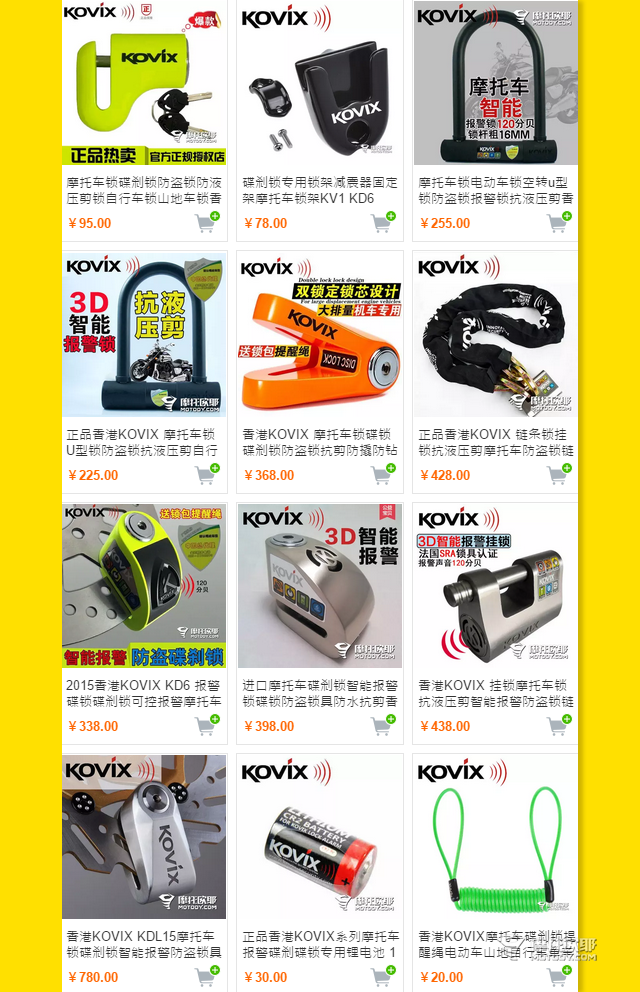
Task: Add the ¥398.00 disc lock to cart
Action: [384, 725]
